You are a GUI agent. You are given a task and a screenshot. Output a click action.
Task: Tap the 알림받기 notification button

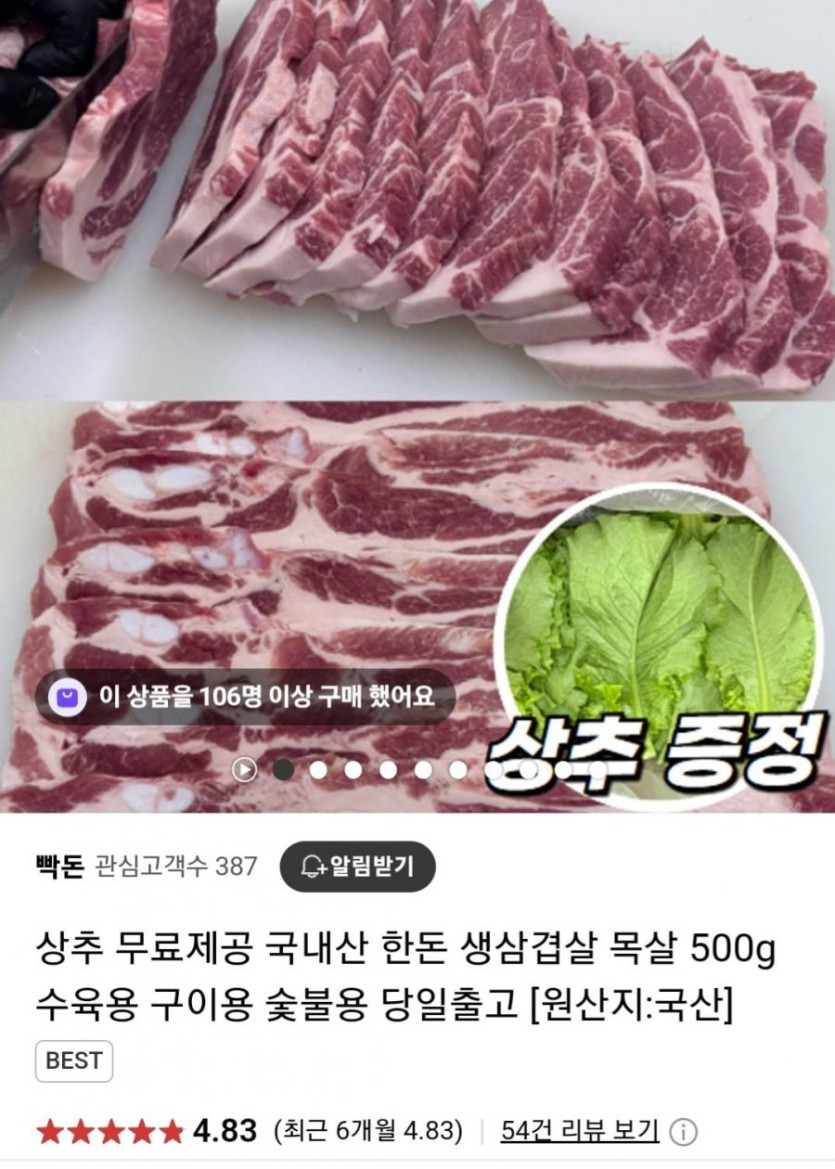point(357,866)
